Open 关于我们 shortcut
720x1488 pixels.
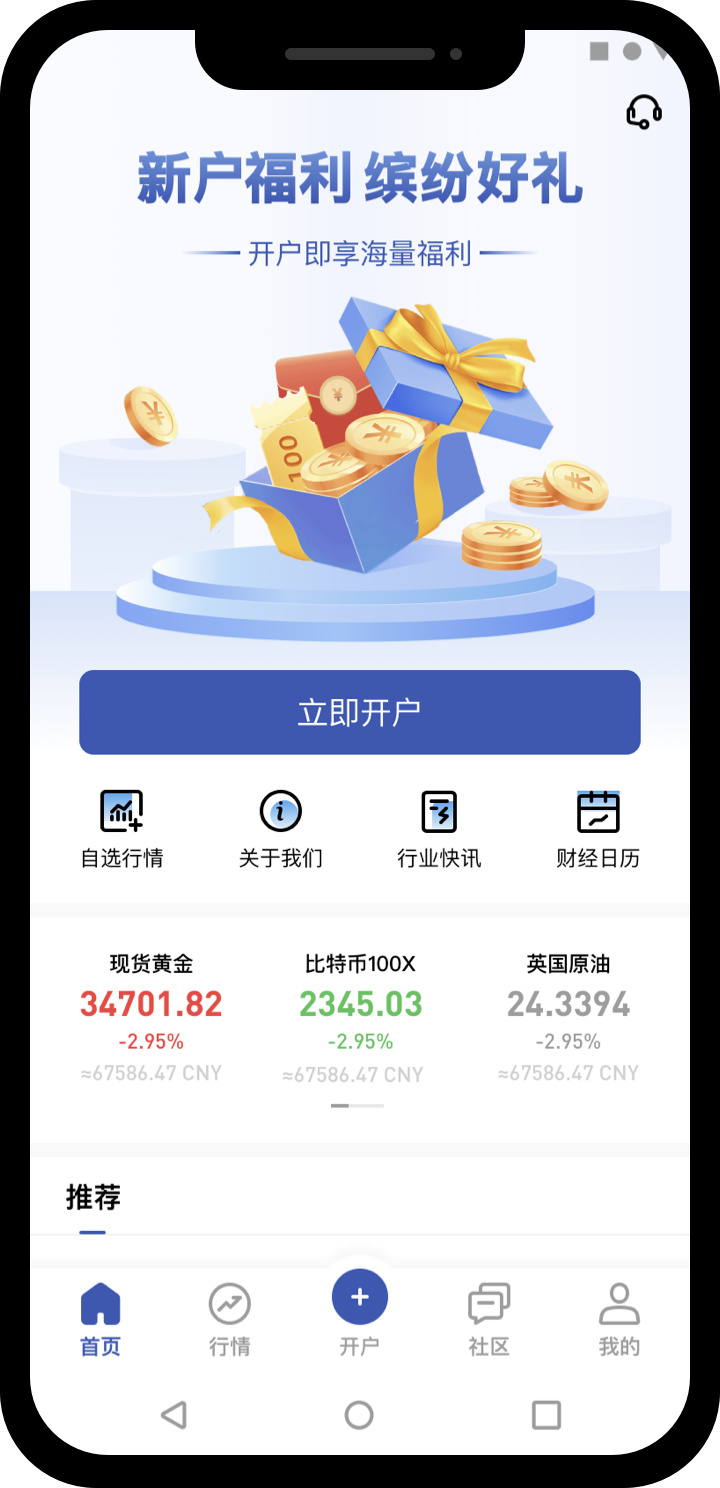pyautogui.click(x=281, y=828)
